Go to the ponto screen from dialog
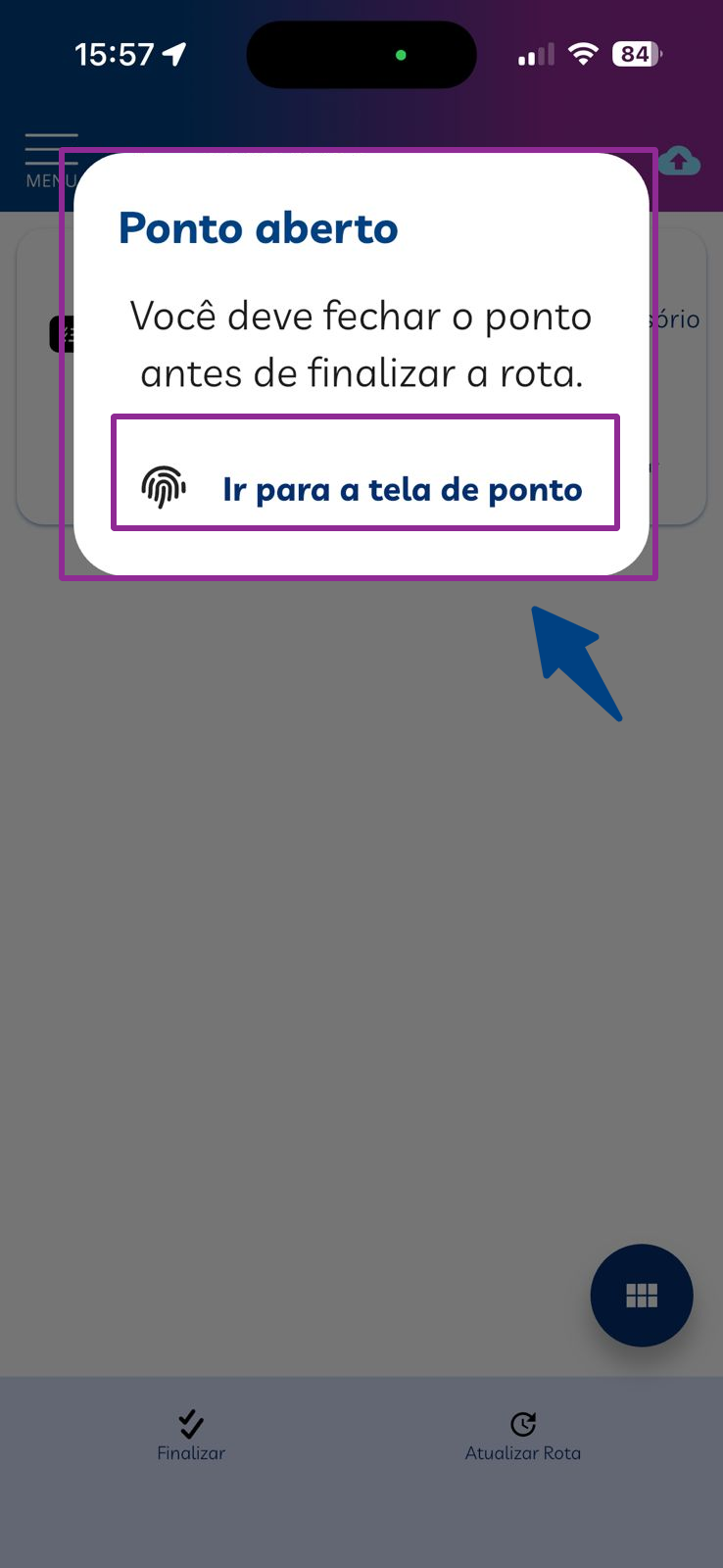The width and height of the screenshot is (723, 1568). [364, 488]
